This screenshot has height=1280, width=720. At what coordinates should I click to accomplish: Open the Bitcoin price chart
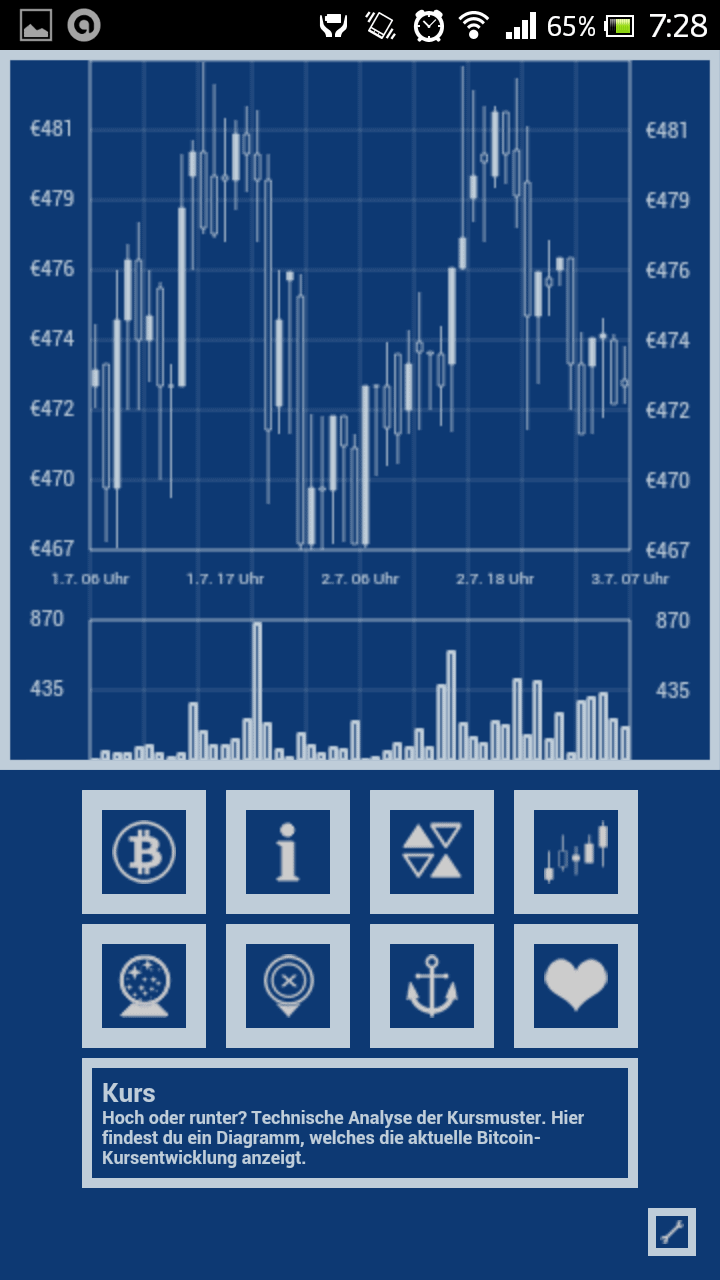[360, 410]
